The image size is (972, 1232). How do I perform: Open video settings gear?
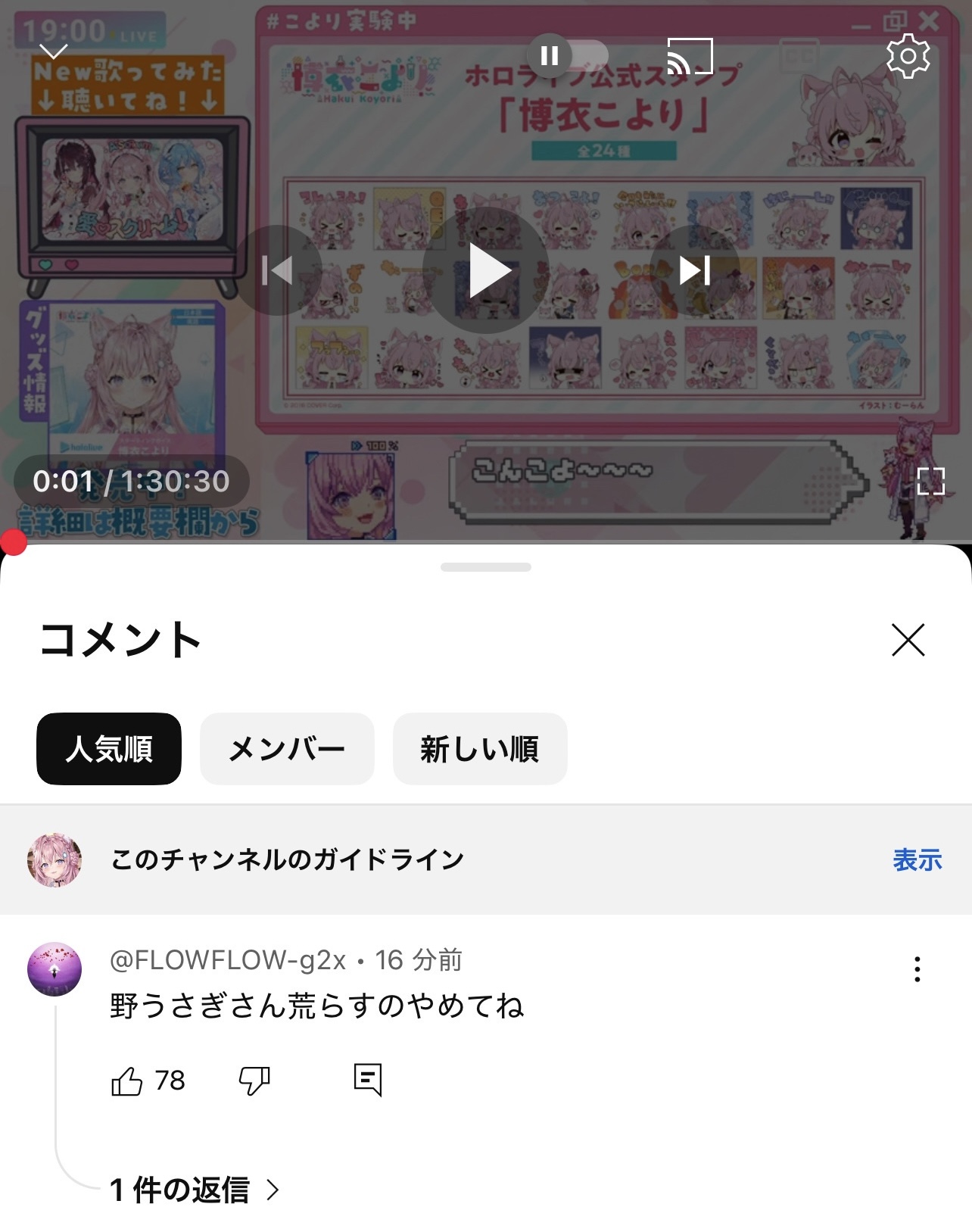[908, 56]
